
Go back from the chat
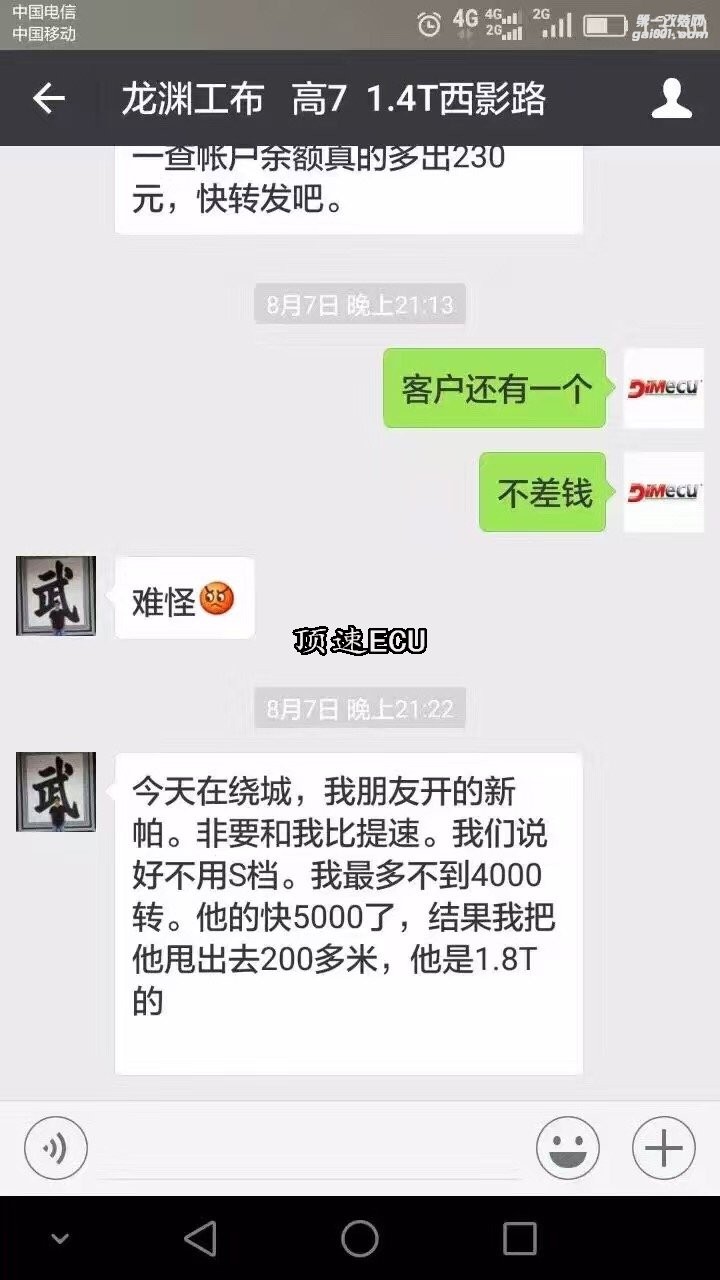pos(48,98)
